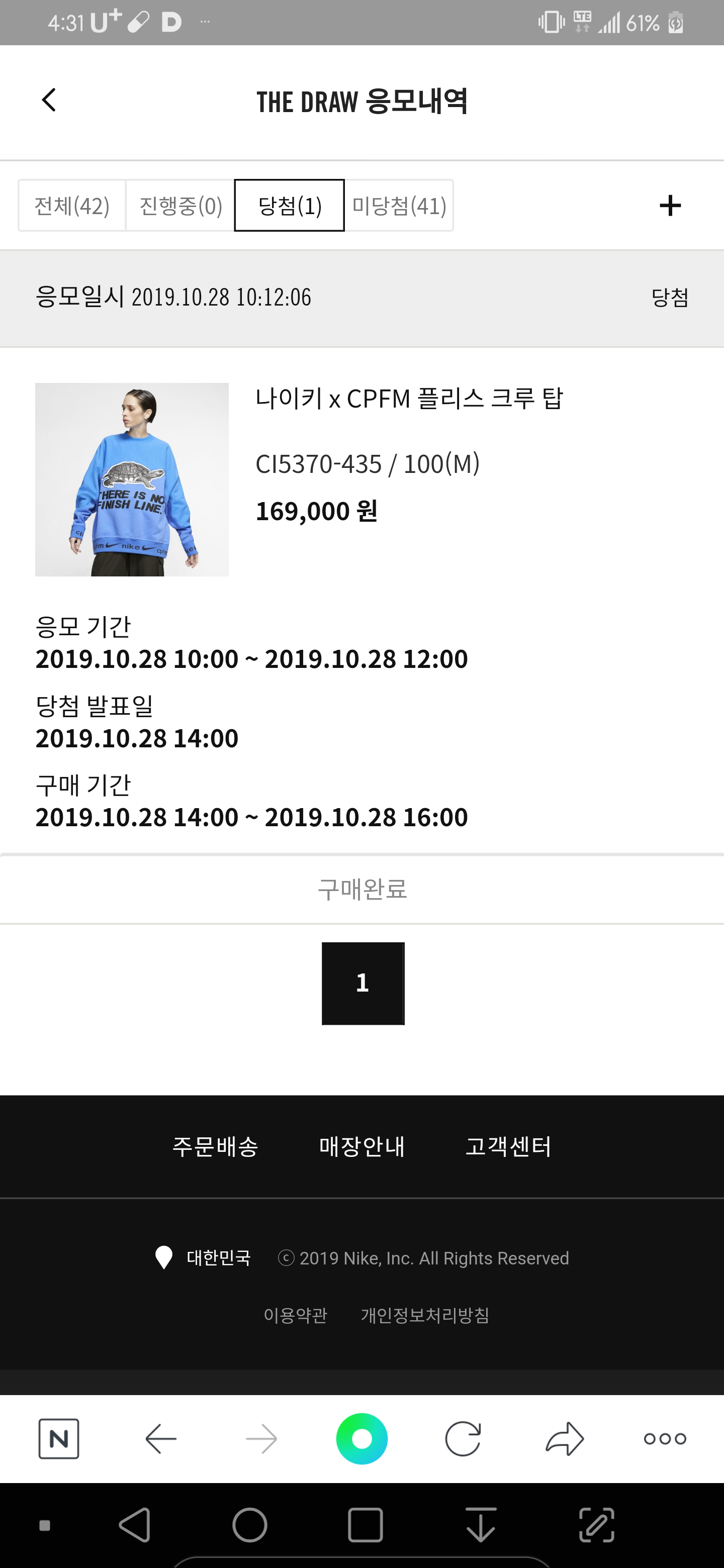Reload the page with the refresh icon

pyautogui.click(x=463, y=1439)
